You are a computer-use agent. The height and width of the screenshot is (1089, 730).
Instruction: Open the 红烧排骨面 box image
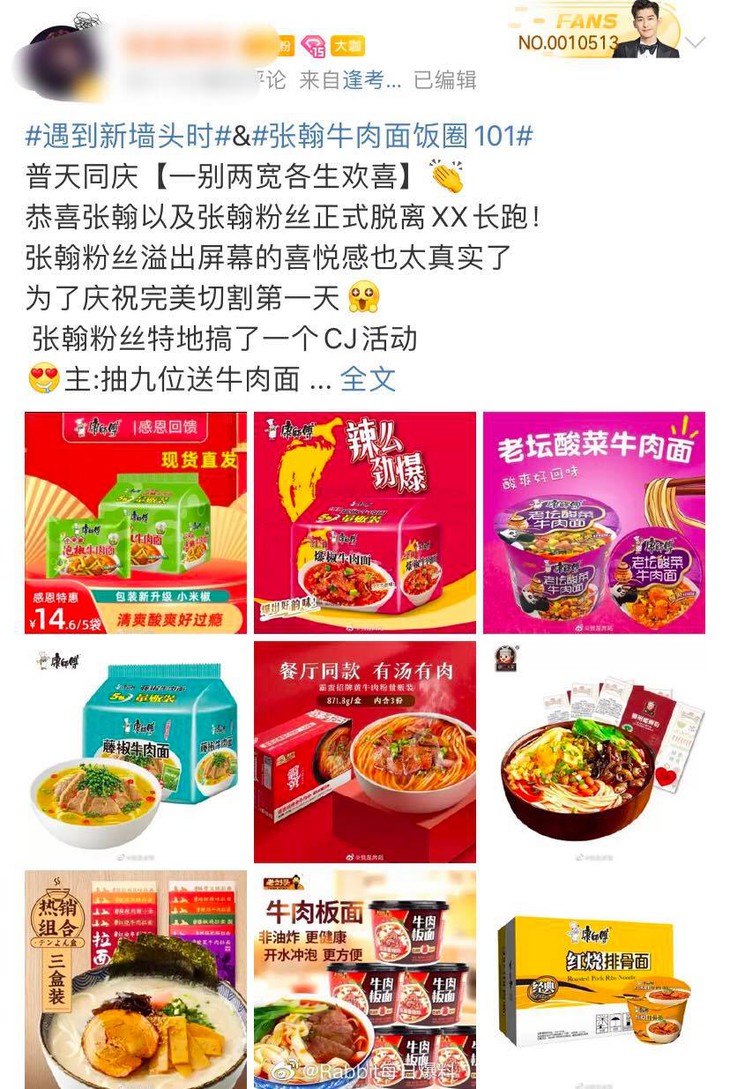(x=594, y=978)
